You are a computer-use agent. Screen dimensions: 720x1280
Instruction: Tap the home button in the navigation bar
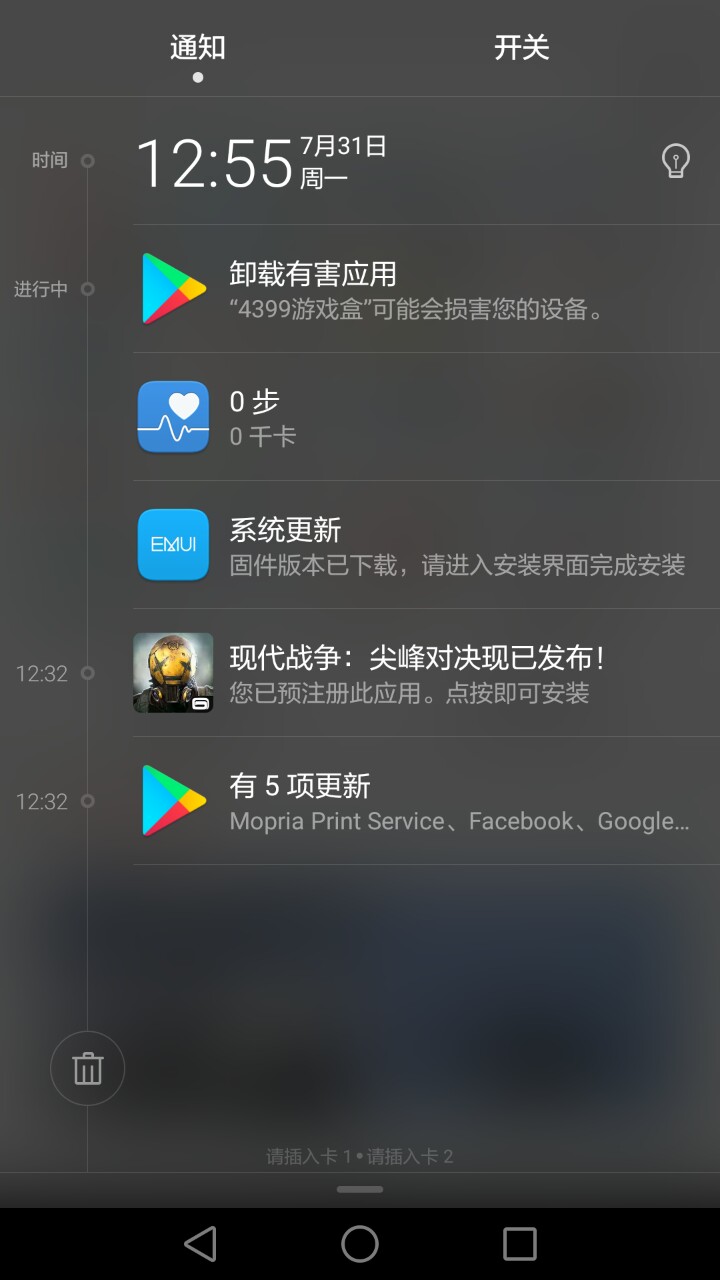[x=360, y=1244]
